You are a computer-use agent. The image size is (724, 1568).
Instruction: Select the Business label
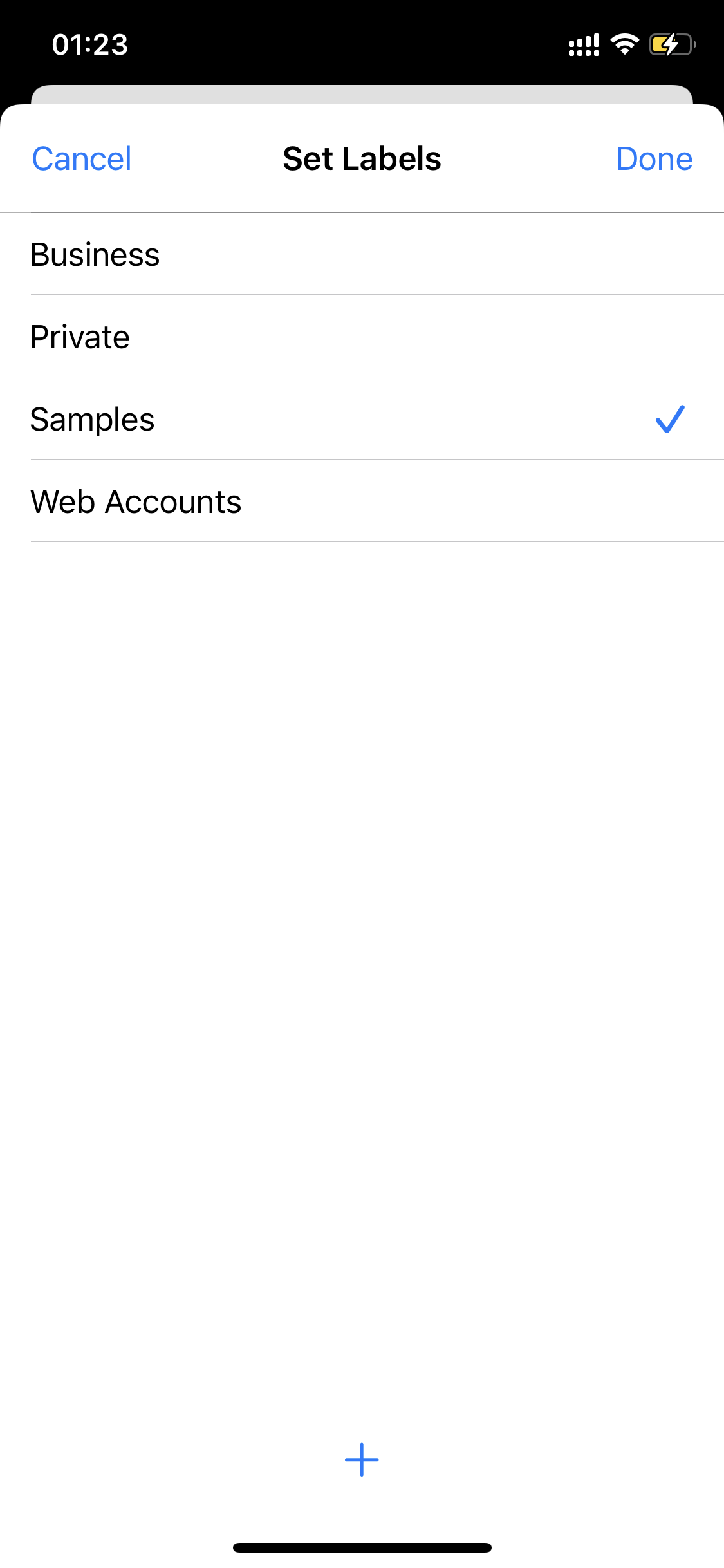(x=362, y=254)
